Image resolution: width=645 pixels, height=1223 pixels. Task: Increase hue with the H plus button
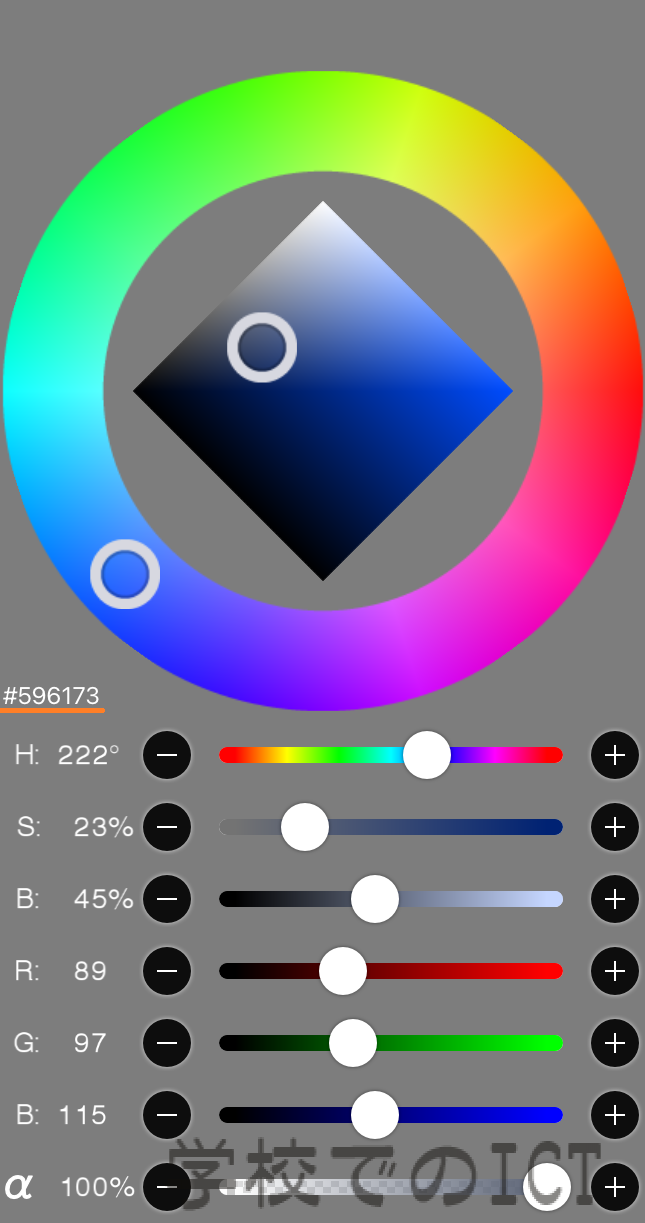615,755
